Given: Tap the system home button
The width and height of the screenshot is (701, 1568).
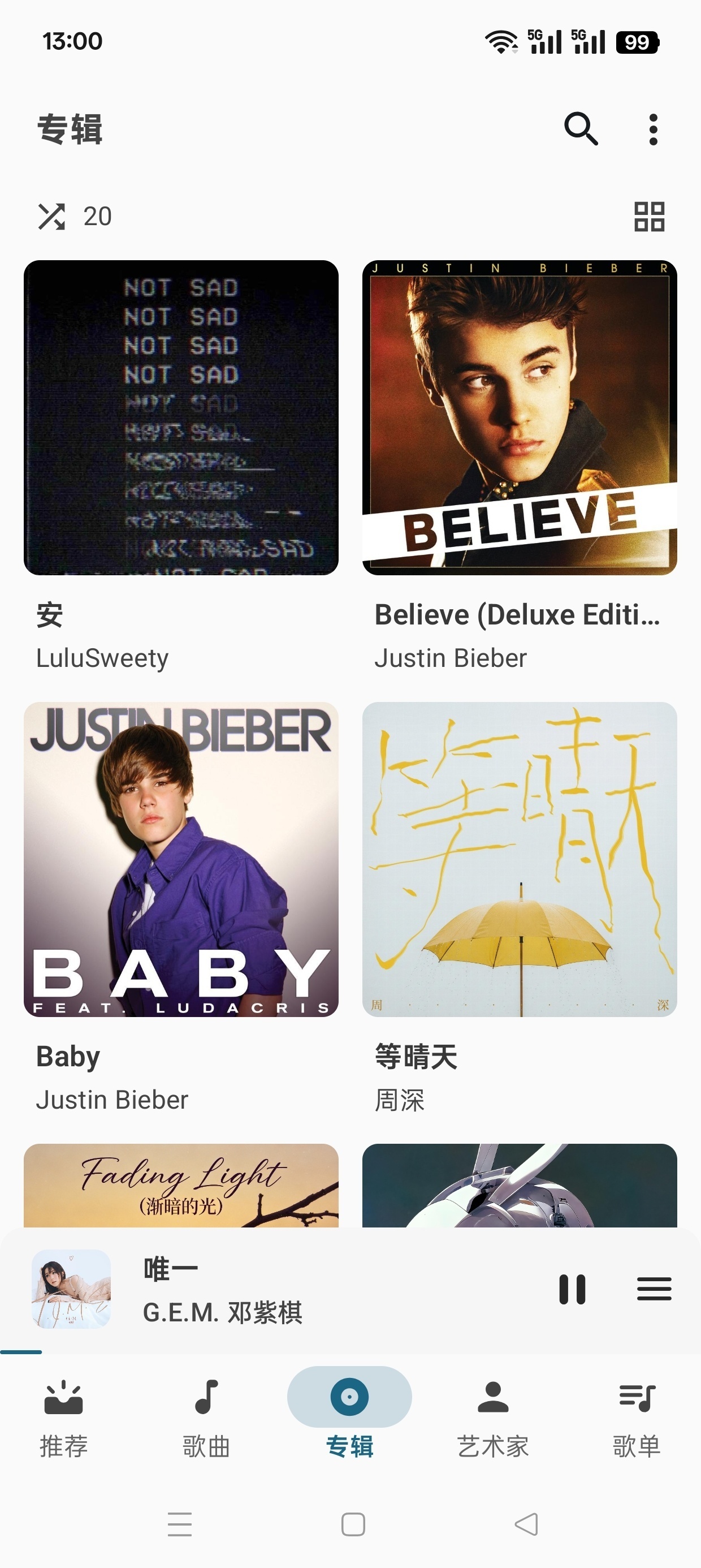Looking at the screenshot, I should pyautogui.click(x=353, y=1524).
